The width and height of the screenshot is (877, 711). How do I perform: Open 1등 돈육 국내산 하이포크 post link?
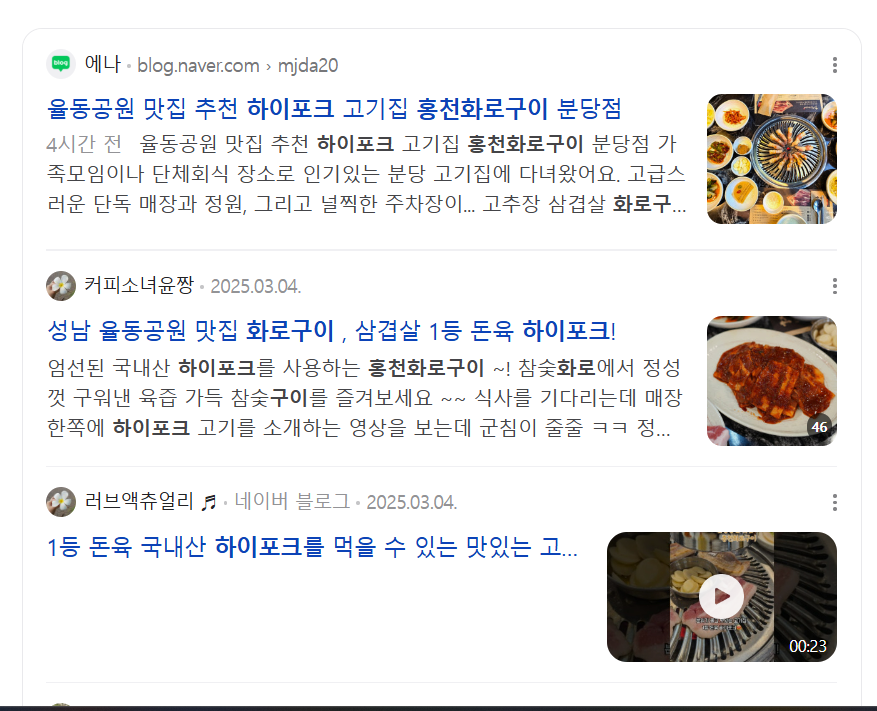(x=312, y=548)
